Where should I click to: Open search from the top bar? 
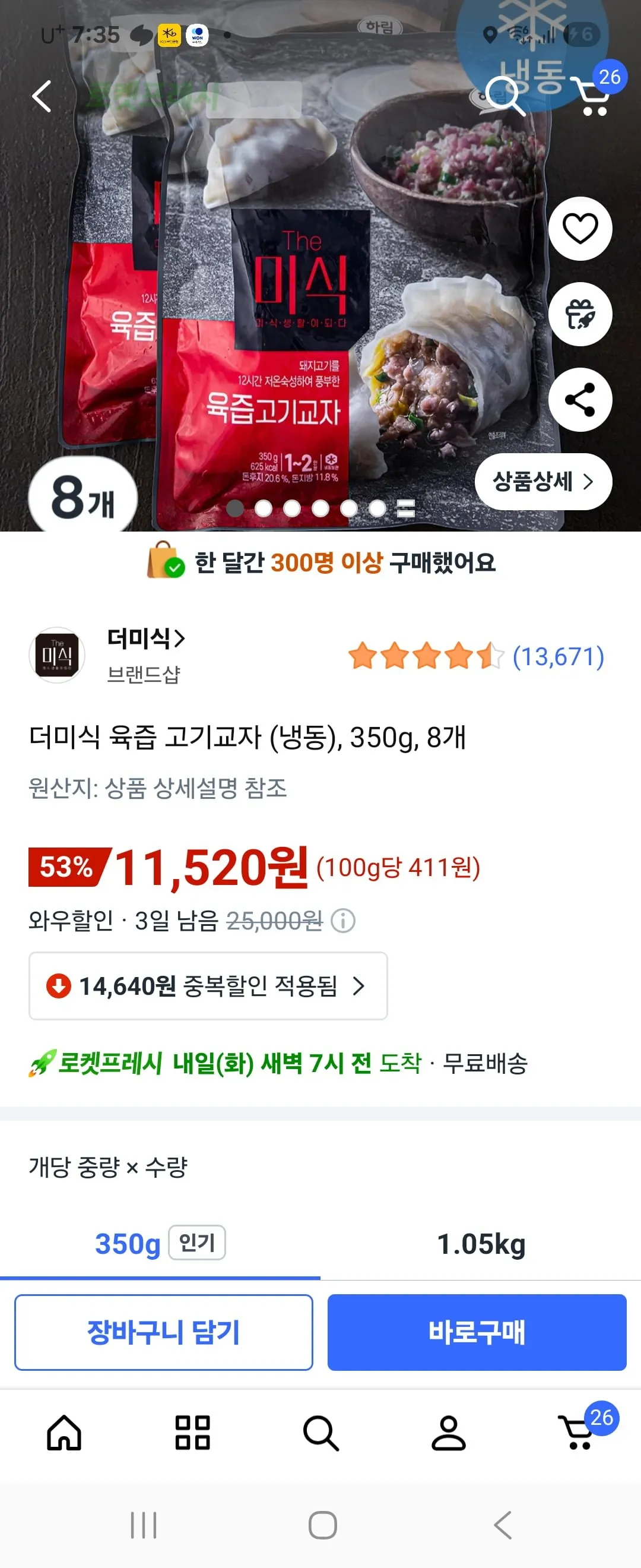(504, 96)
